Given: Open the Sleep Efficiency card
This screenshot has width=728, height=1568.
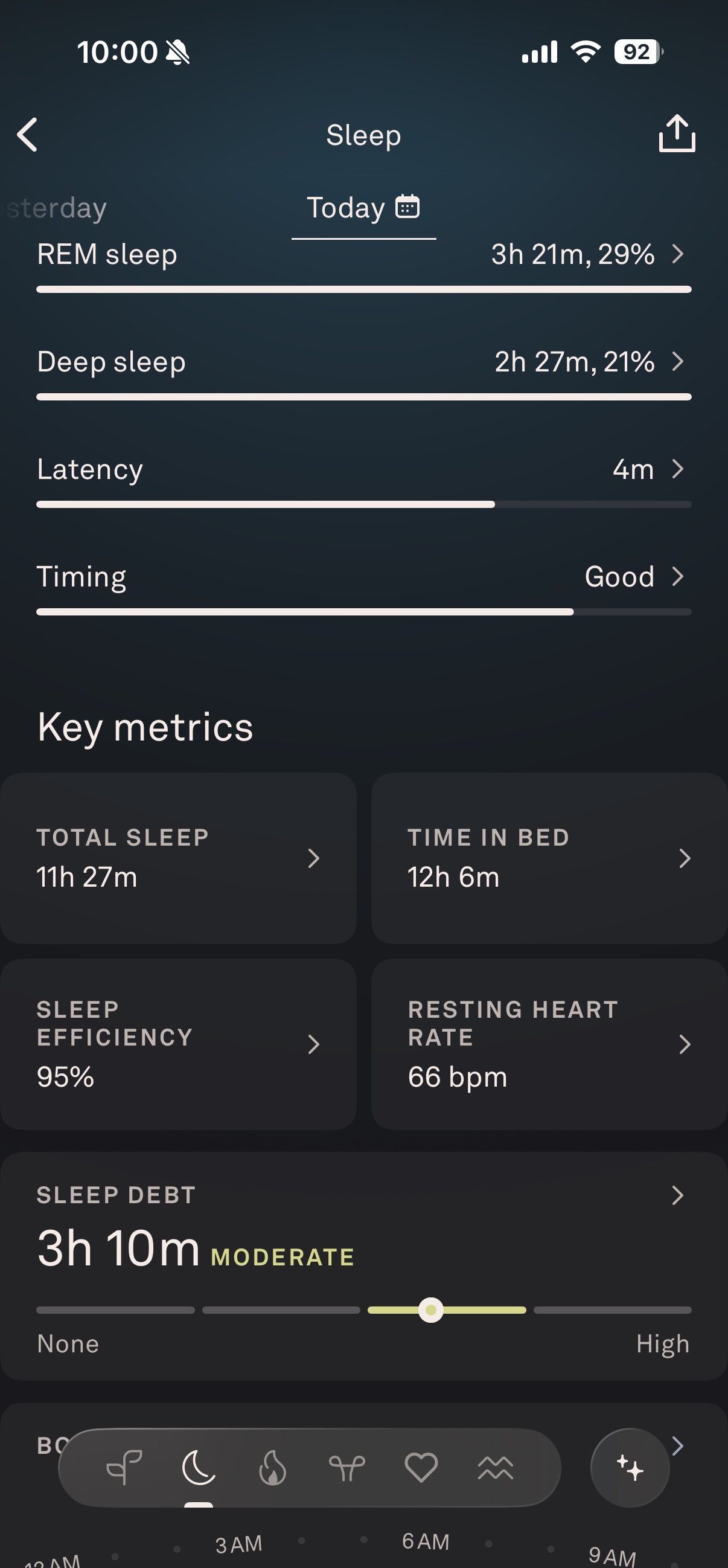Looking at the screenshot, I should 178,1044.
